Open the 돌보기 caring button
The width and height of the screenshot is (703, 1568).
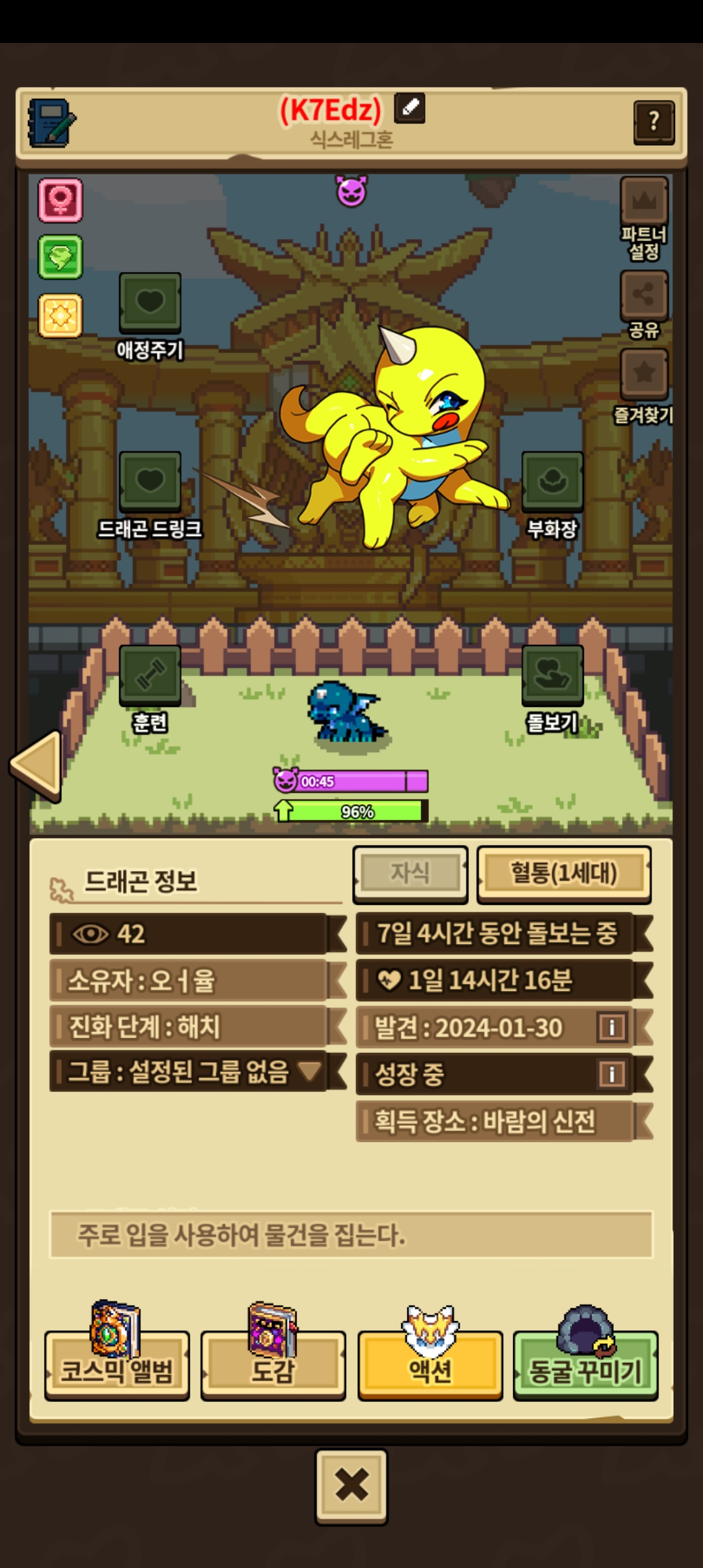point(552,676)
